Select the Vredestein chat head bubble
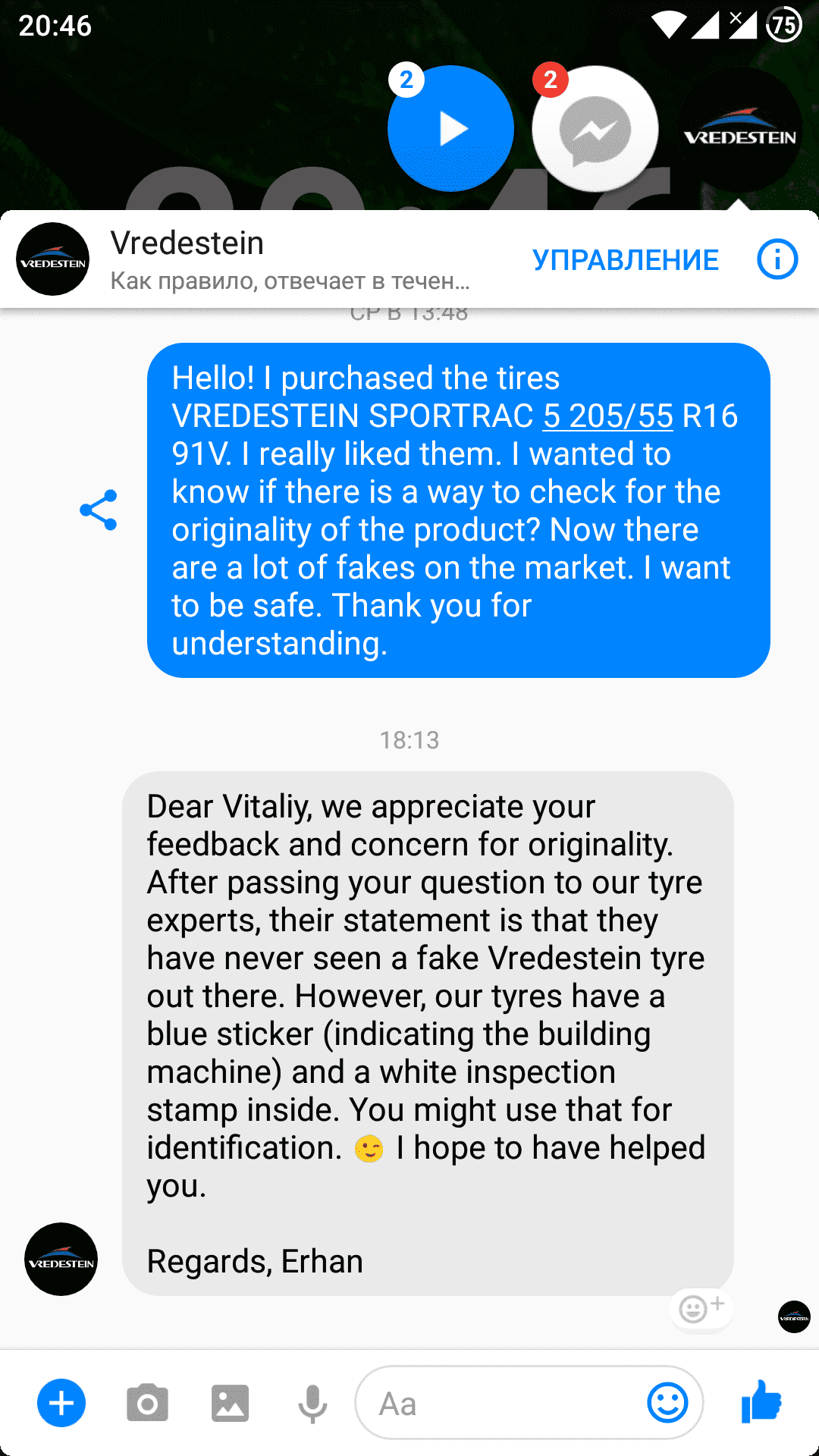 pos(739,130)
